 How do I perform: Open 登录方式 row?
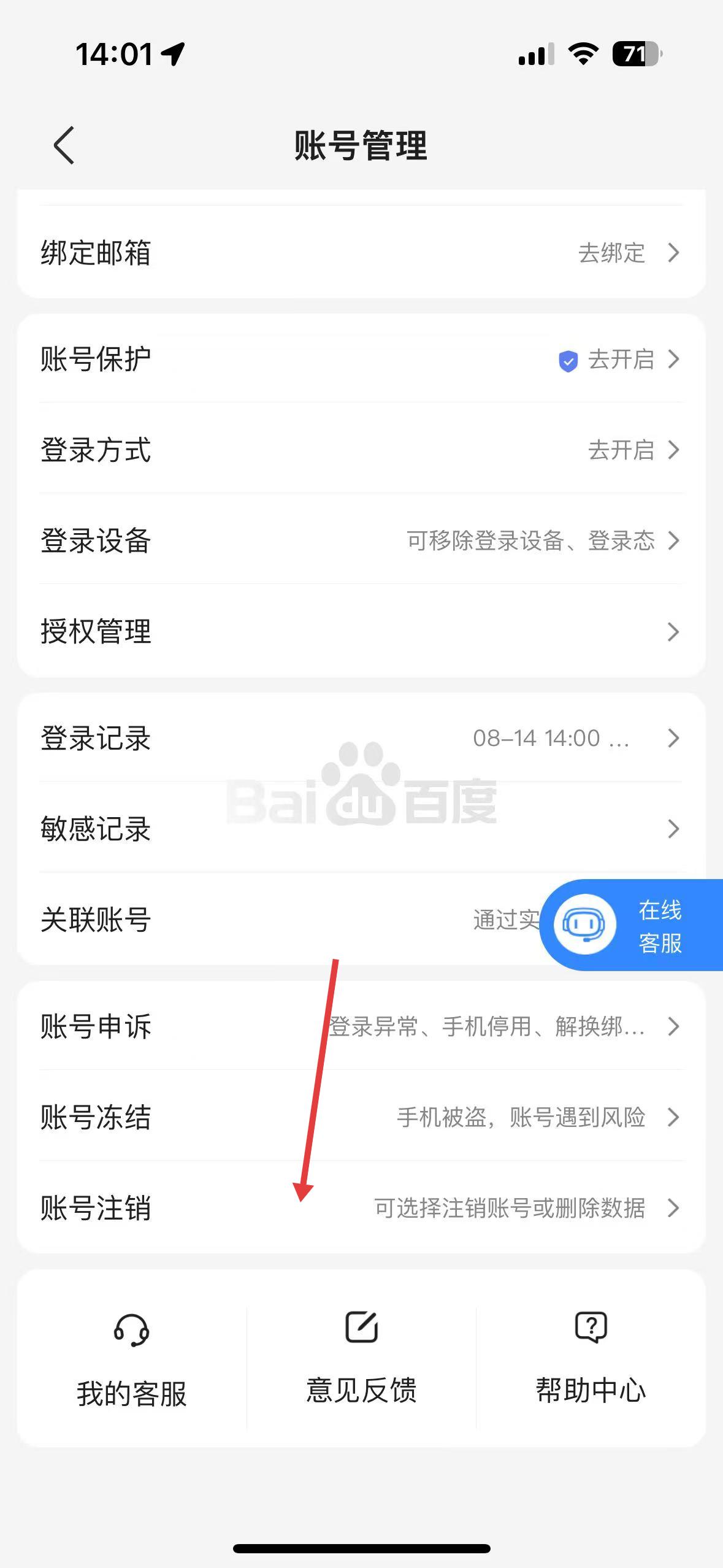click(361, 450)
